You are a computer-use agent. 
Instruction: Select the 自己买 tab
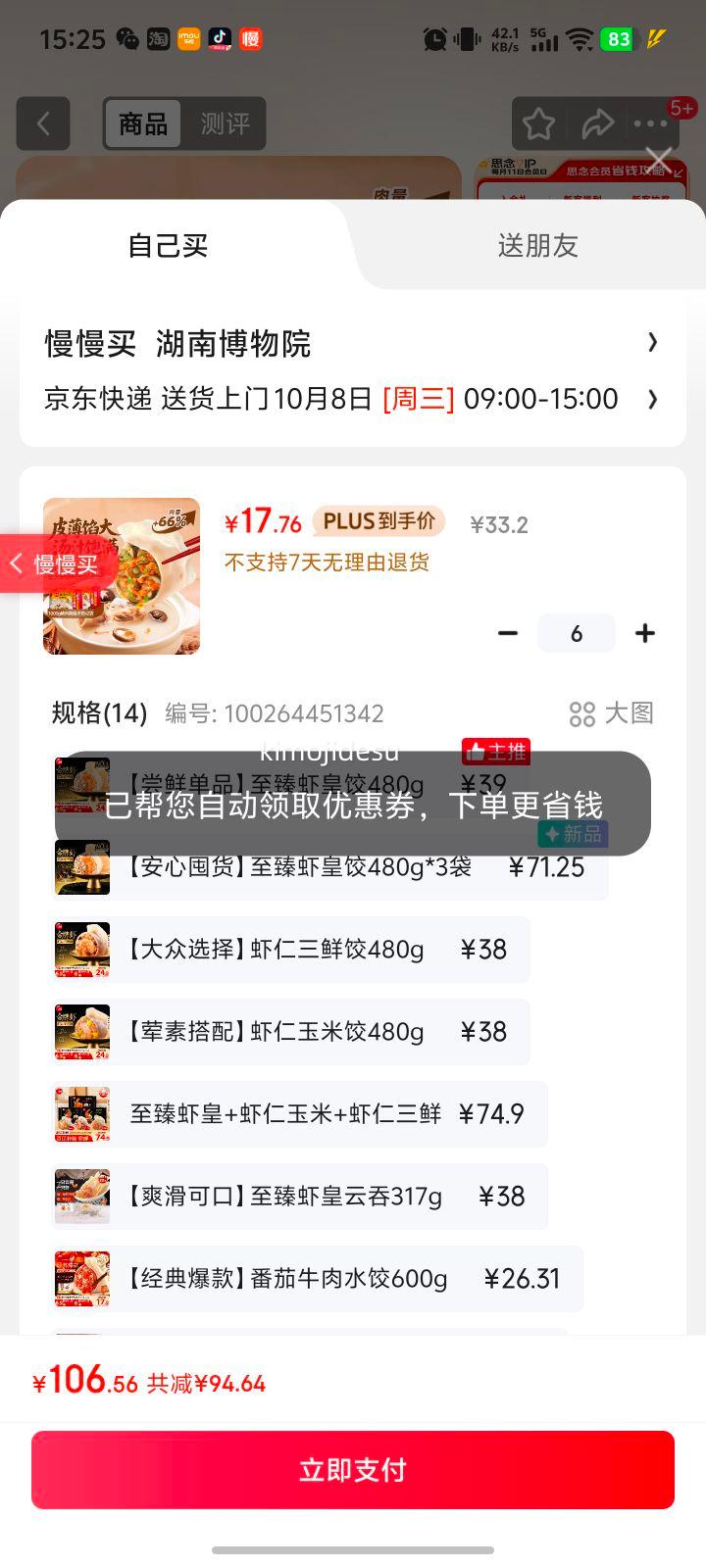[x=168, y=245]
